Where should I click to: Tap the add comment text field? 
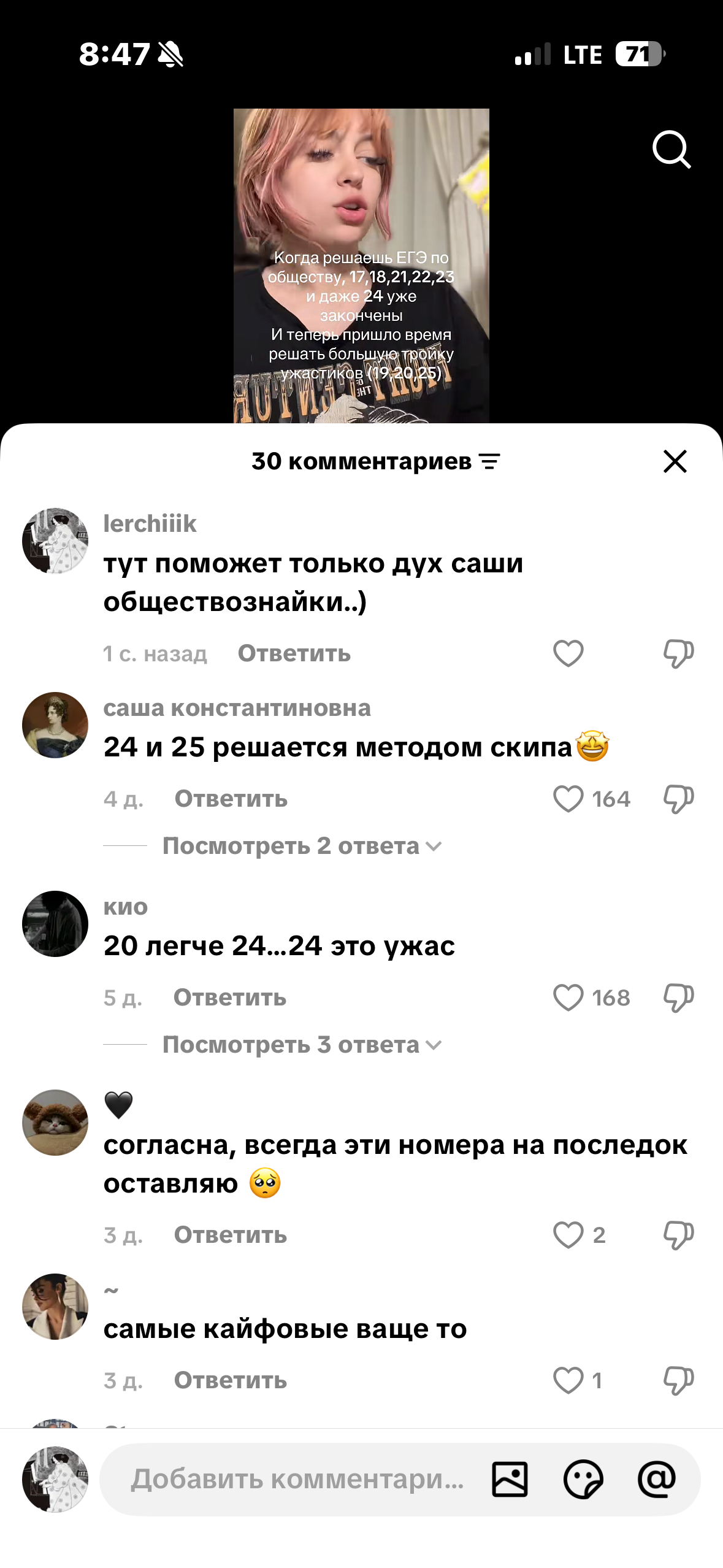click(297, 1479)
